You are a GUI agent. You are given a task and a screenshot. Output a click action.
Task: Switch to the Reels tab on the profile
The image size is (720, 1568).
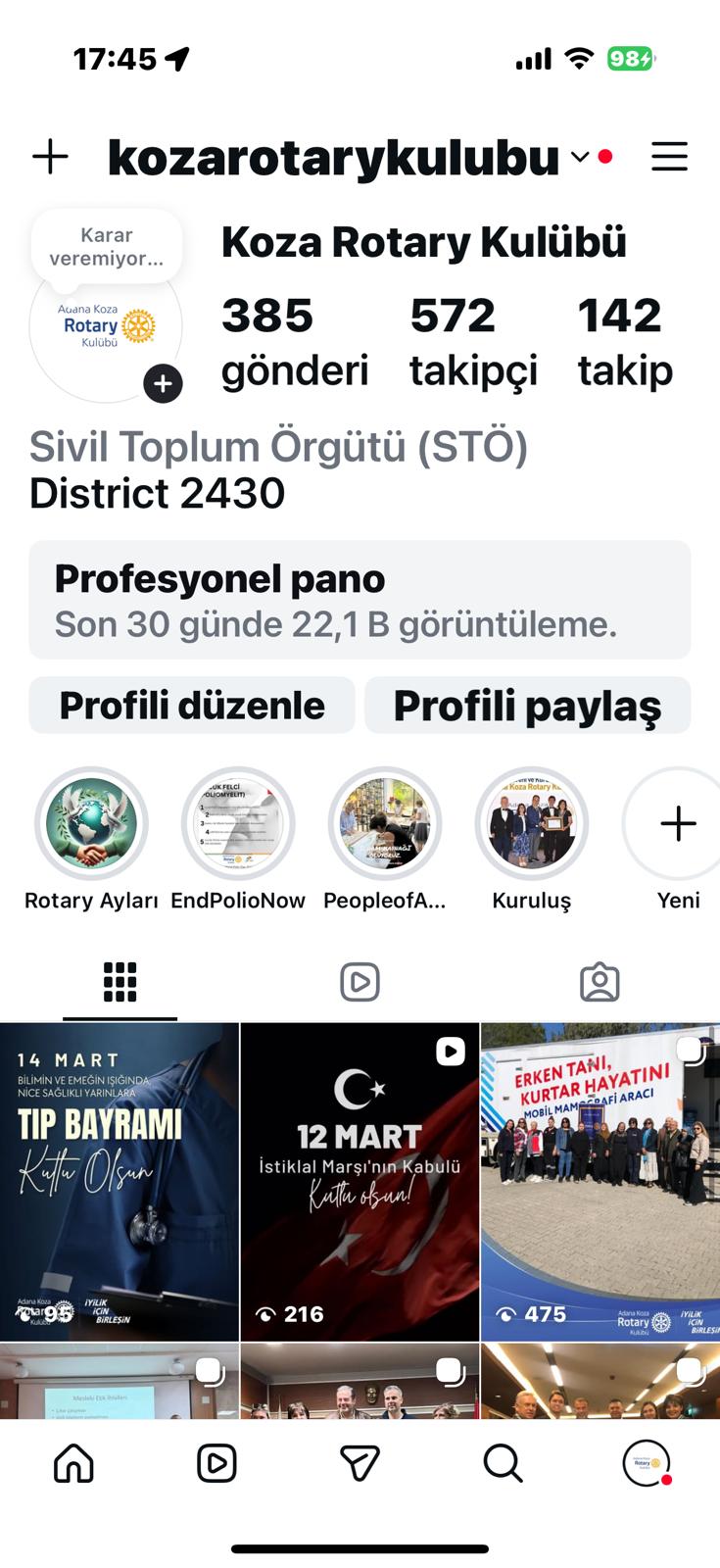pos(360,982)
